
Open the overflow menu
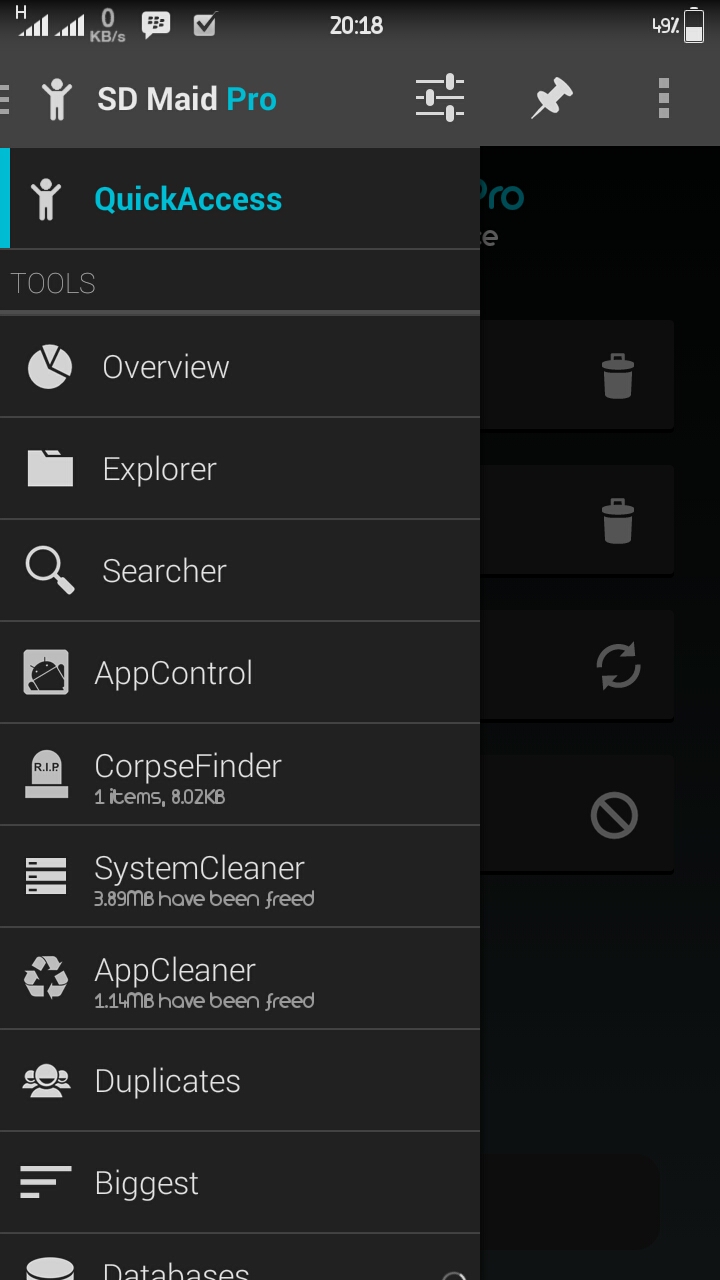click(x=663, y=98)
